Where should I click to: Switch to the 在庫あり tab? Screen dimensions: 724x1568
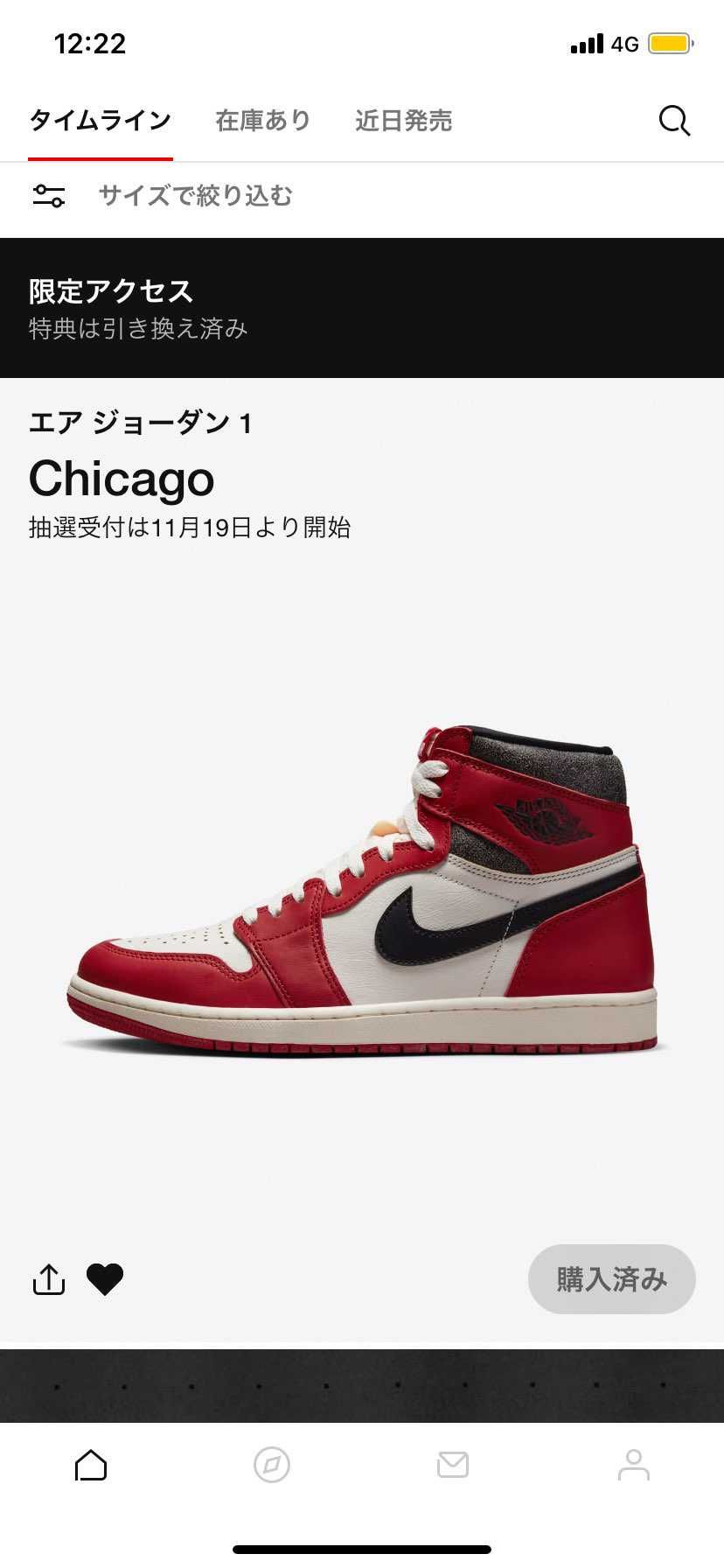(263, 121)
